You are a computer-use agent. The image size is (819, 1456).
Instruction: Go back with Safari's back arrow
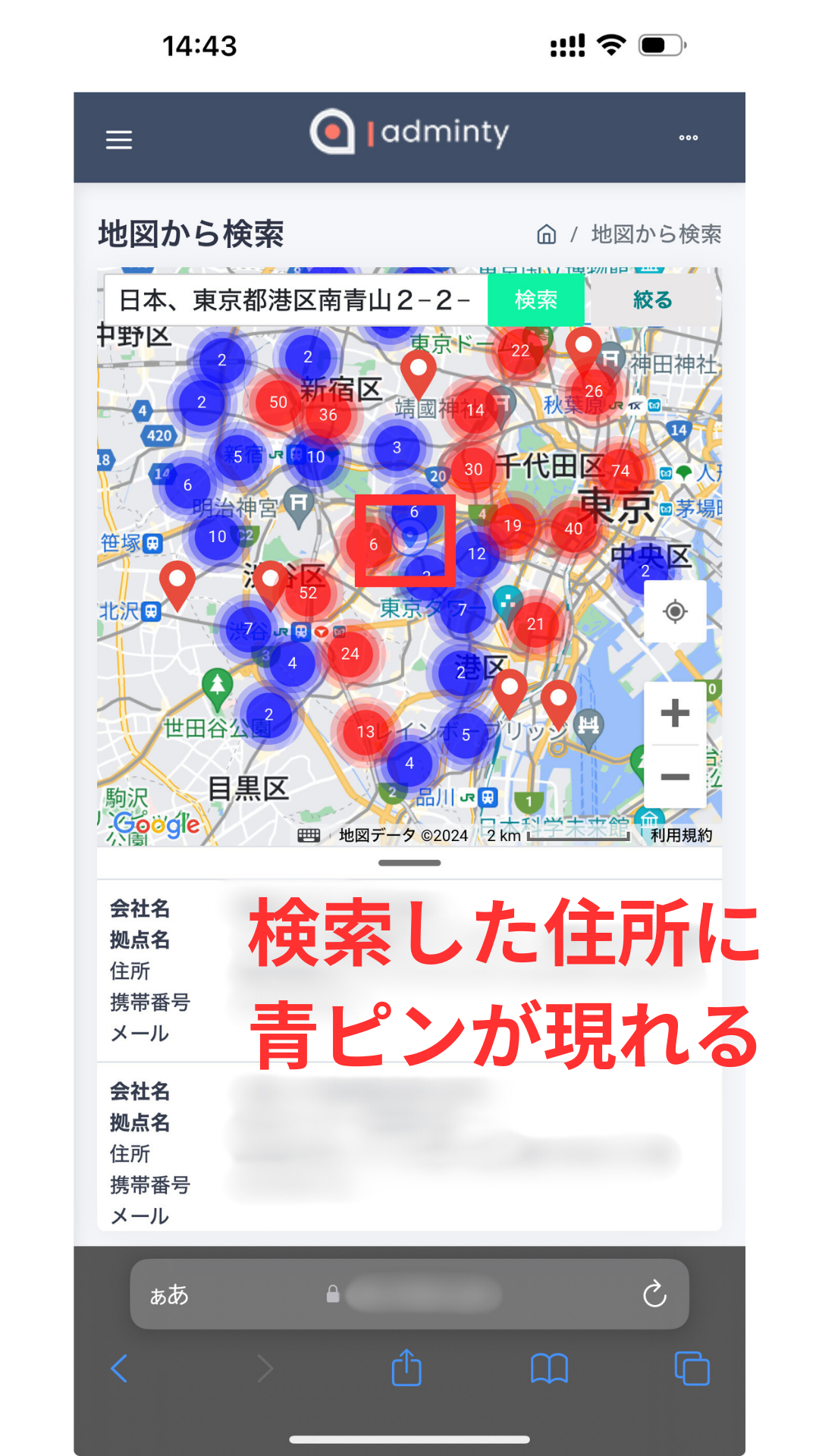(x=119, y=1369)
